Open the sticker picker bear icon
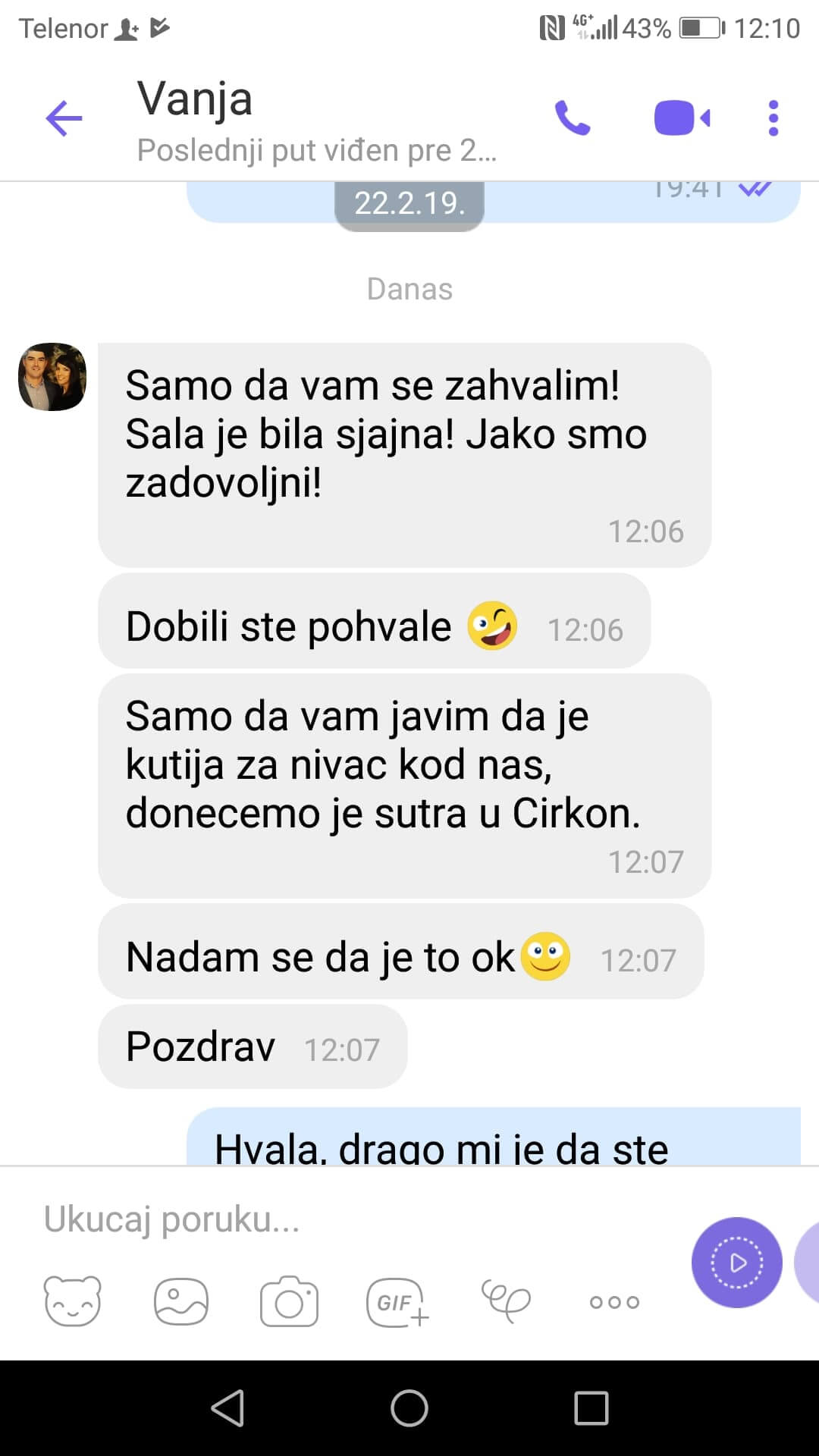This screenshot has width=819, height=1456. coord(73,1301)
